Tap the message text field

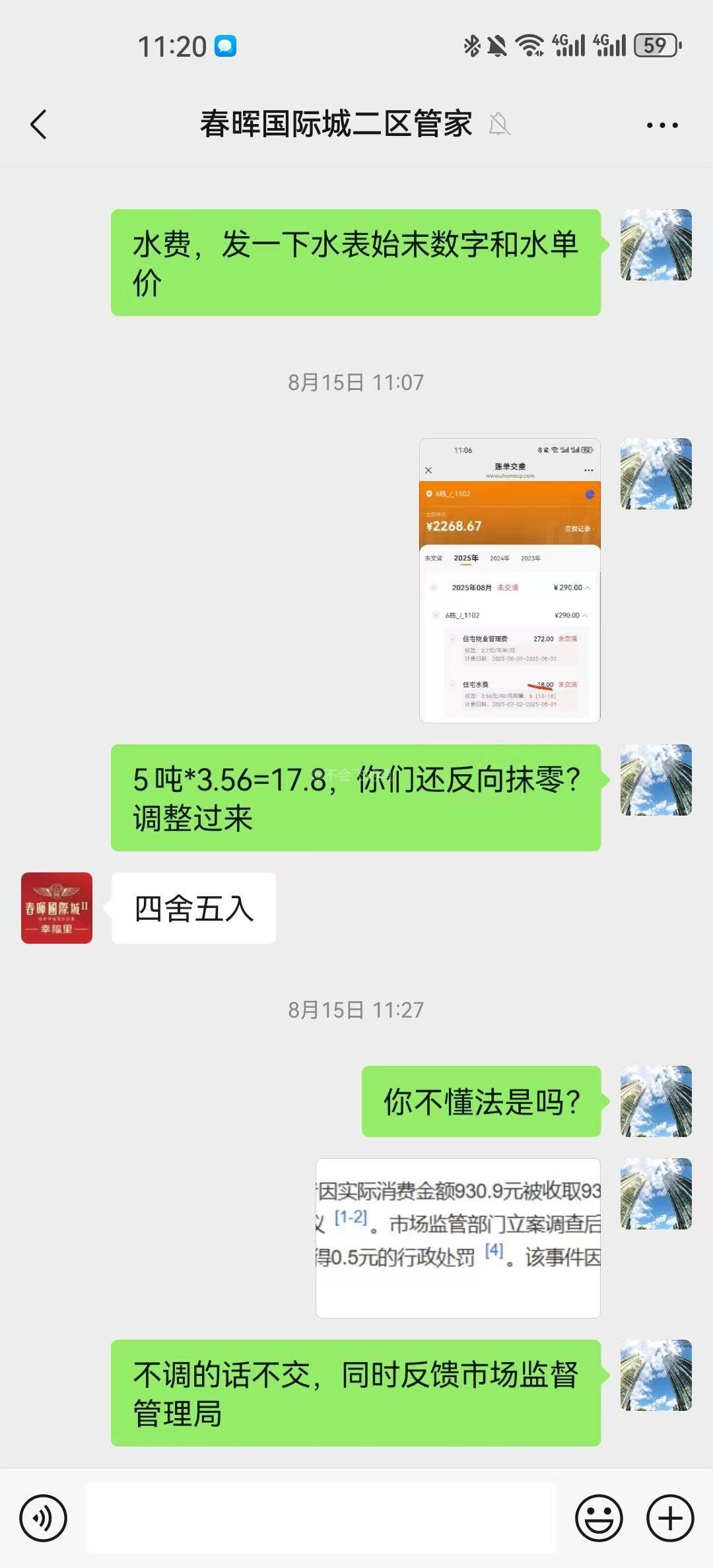tap(321, 1518)
